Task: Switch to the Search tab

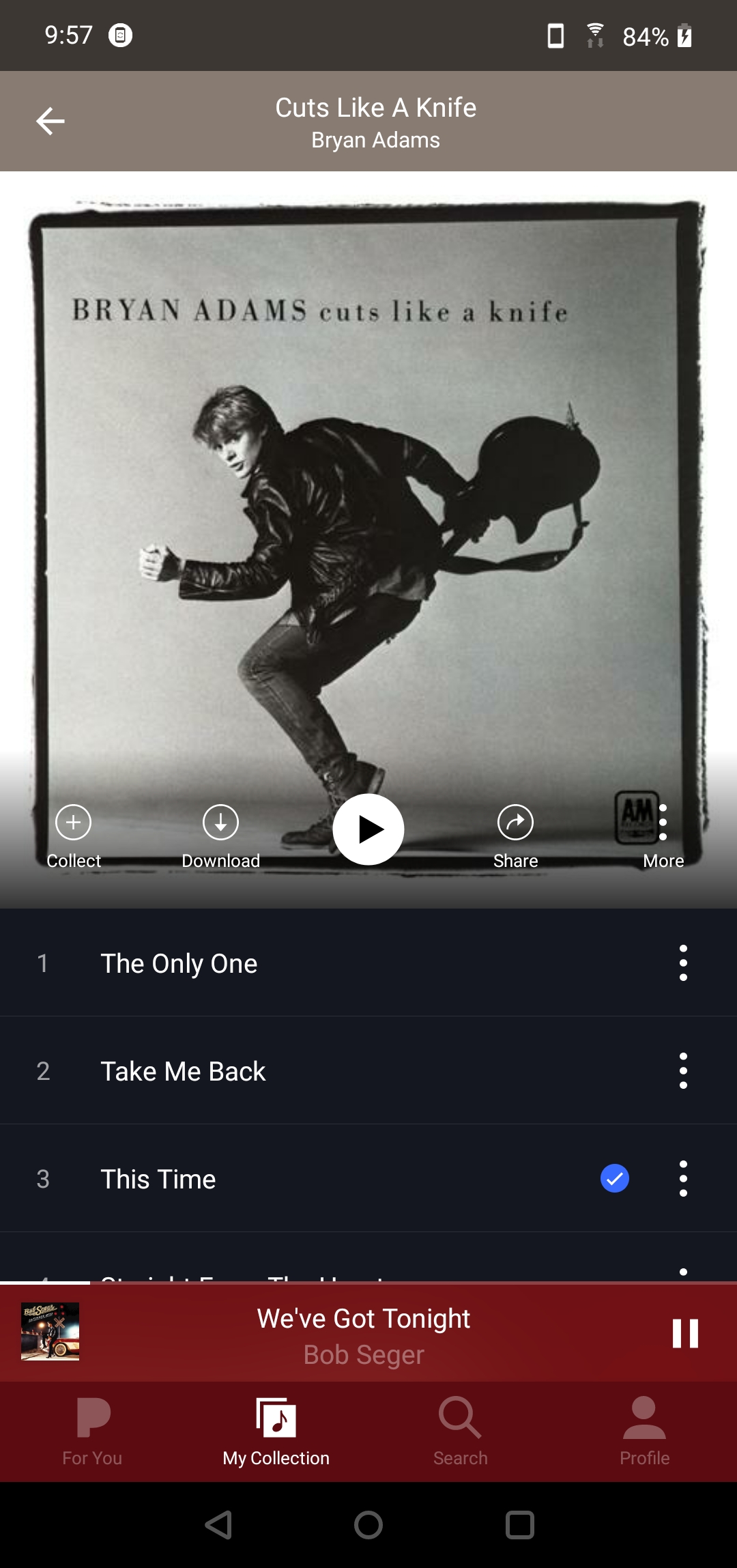Action: 461,1431
